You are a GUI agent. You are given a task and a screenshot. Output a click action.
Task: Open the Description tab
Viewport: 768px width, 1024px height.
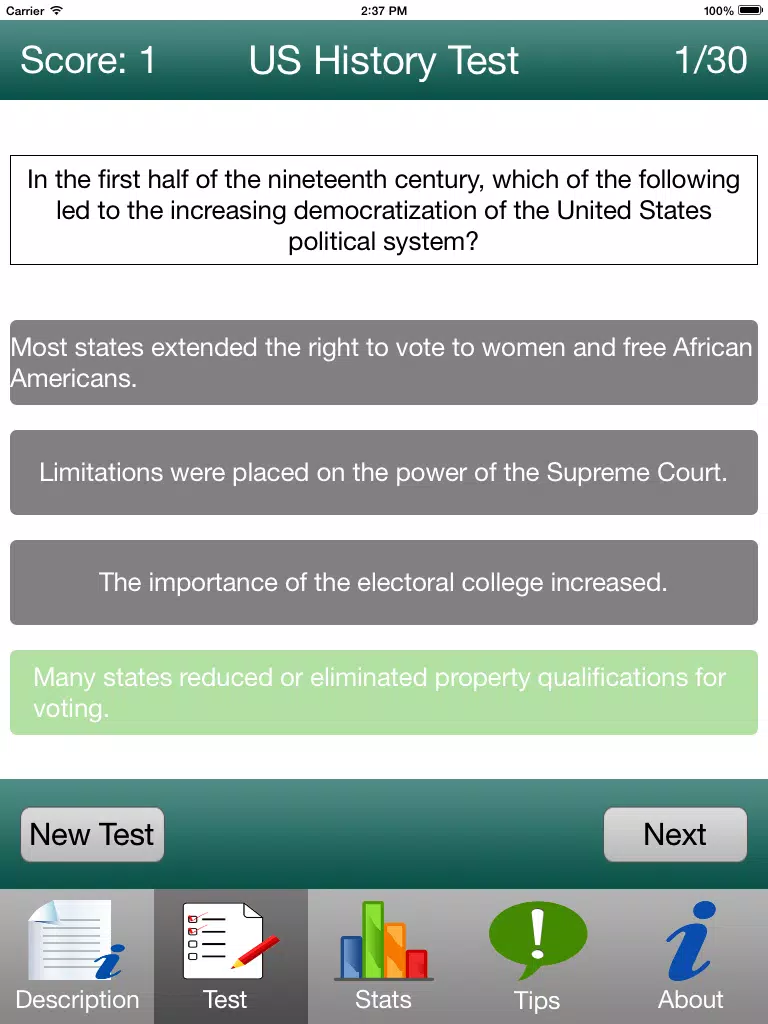tap(77, 956)
